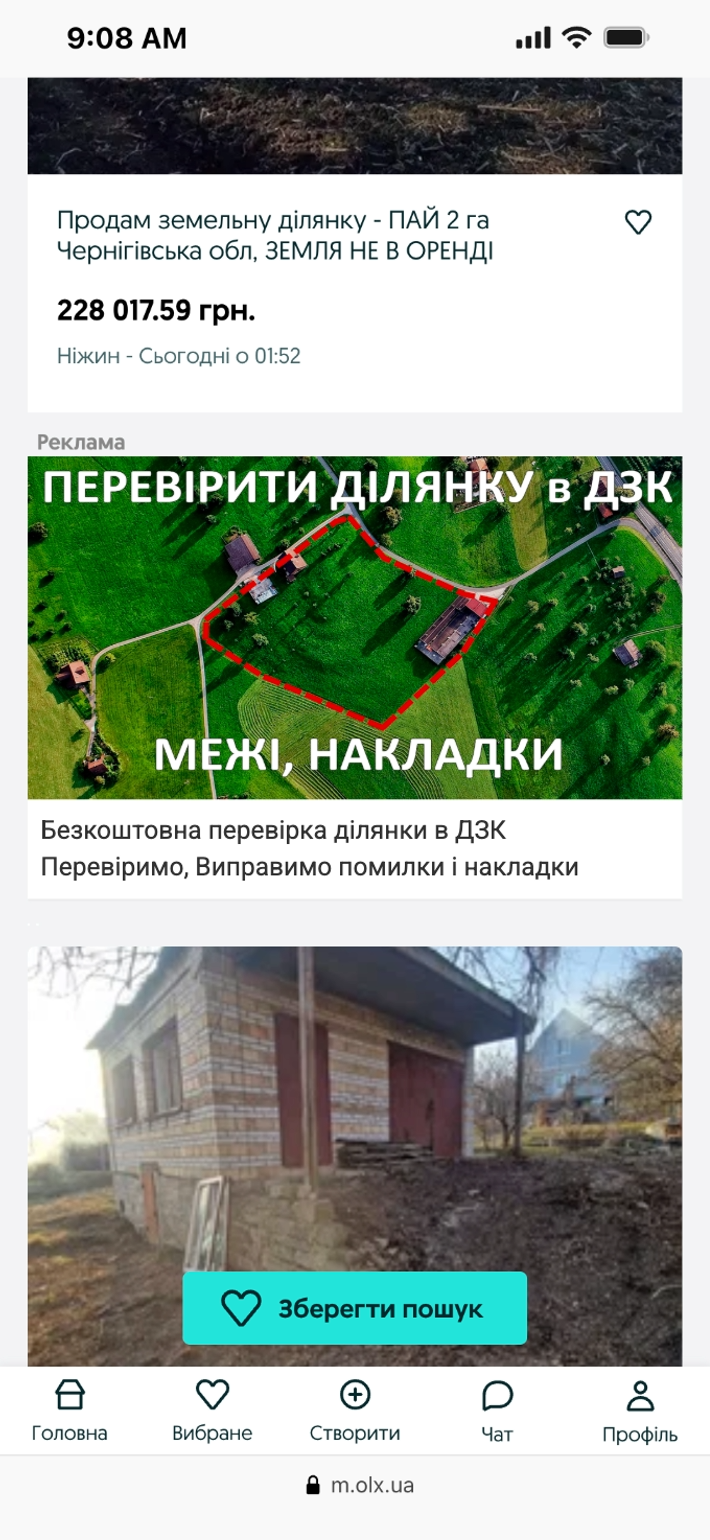
Task: Tap the Зберегти пошук button
Action: (x=355, y=1308)
